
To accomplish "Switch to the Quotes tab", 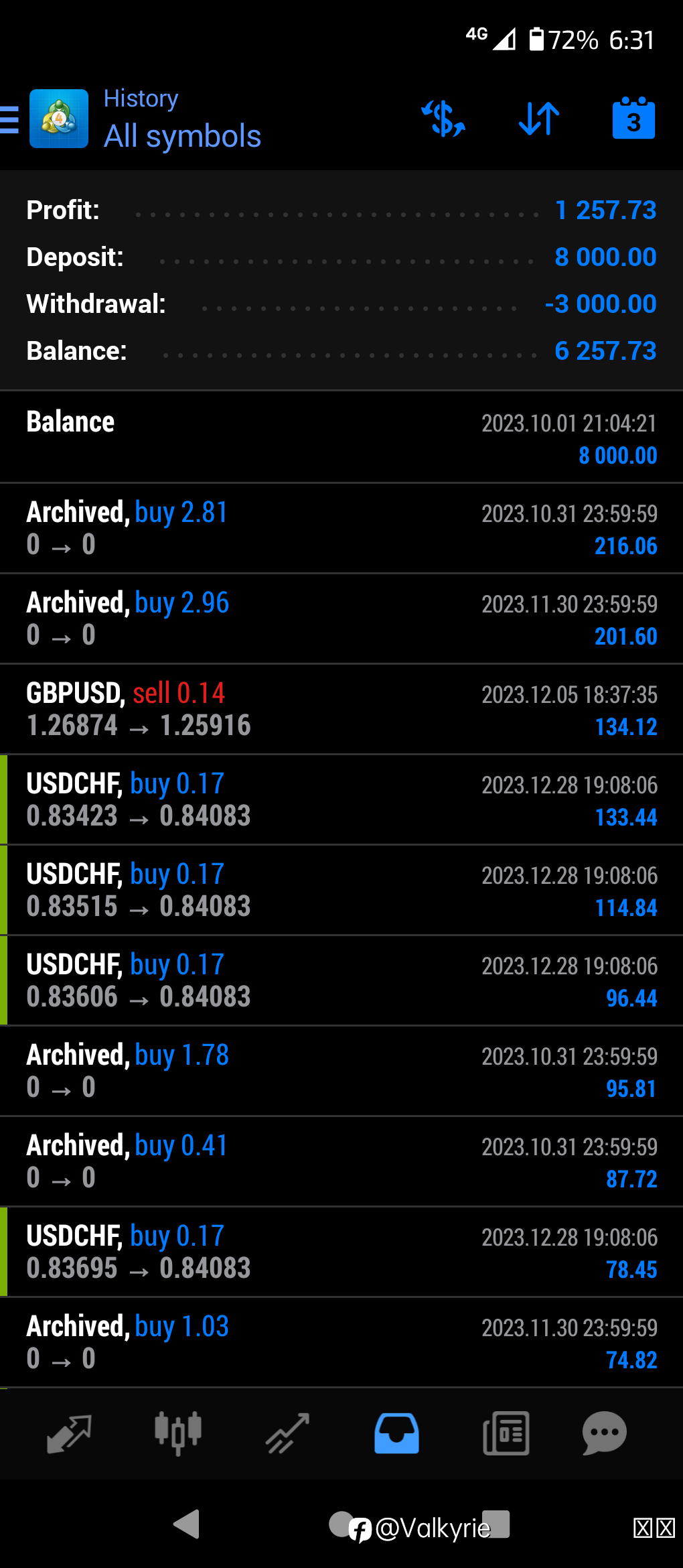I will coord(69,1433).
